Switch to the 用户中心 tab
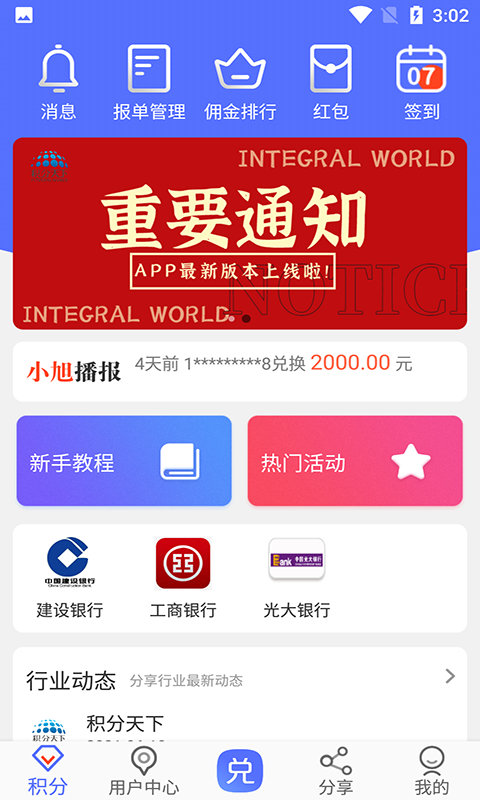This screenshot has height=800, width=480. click(x=144, y=771)
